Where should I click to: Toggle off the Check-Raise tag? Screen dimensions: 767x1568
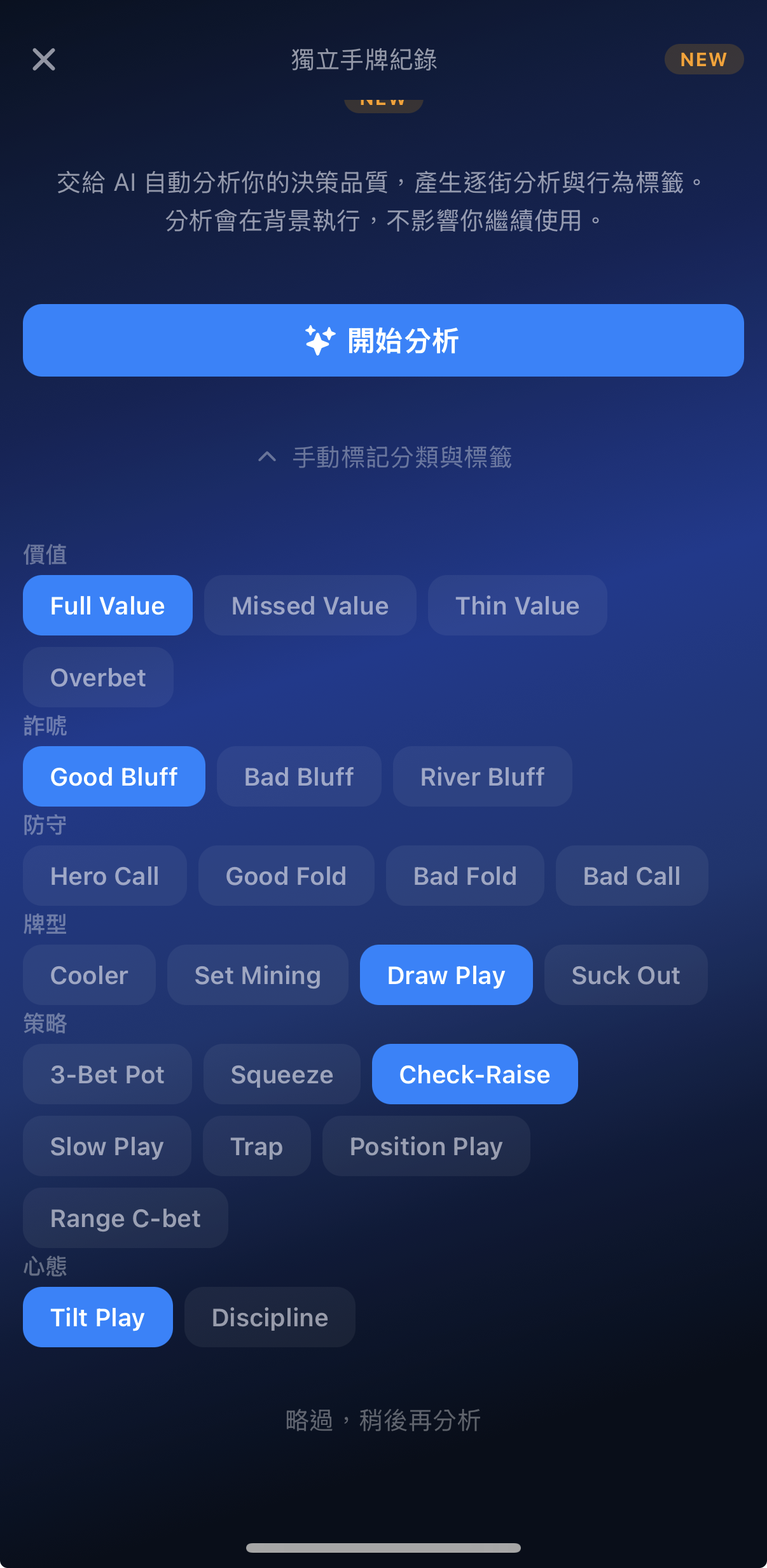(474, 1074)
